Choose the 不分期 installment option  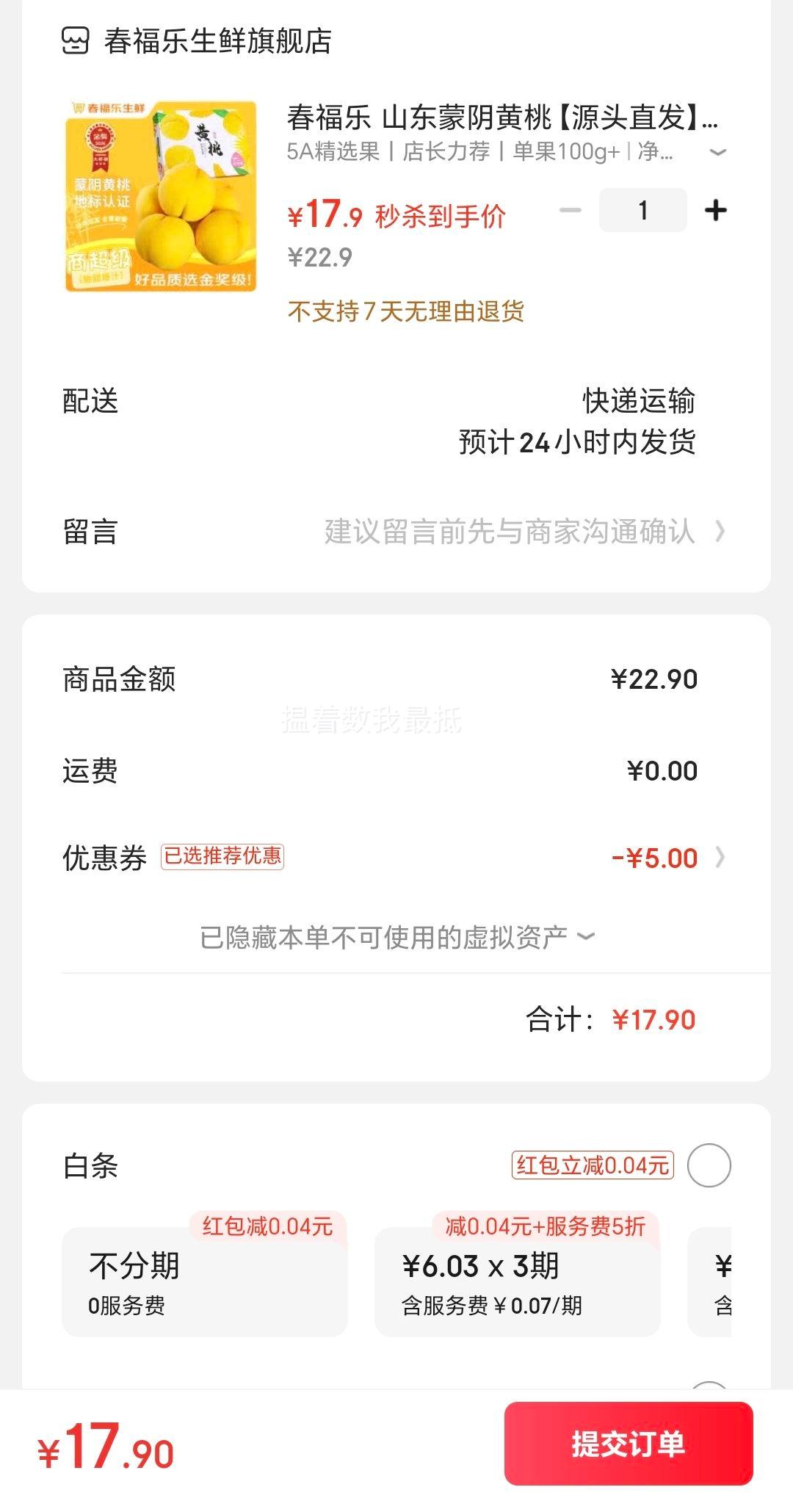(204, 1282)
